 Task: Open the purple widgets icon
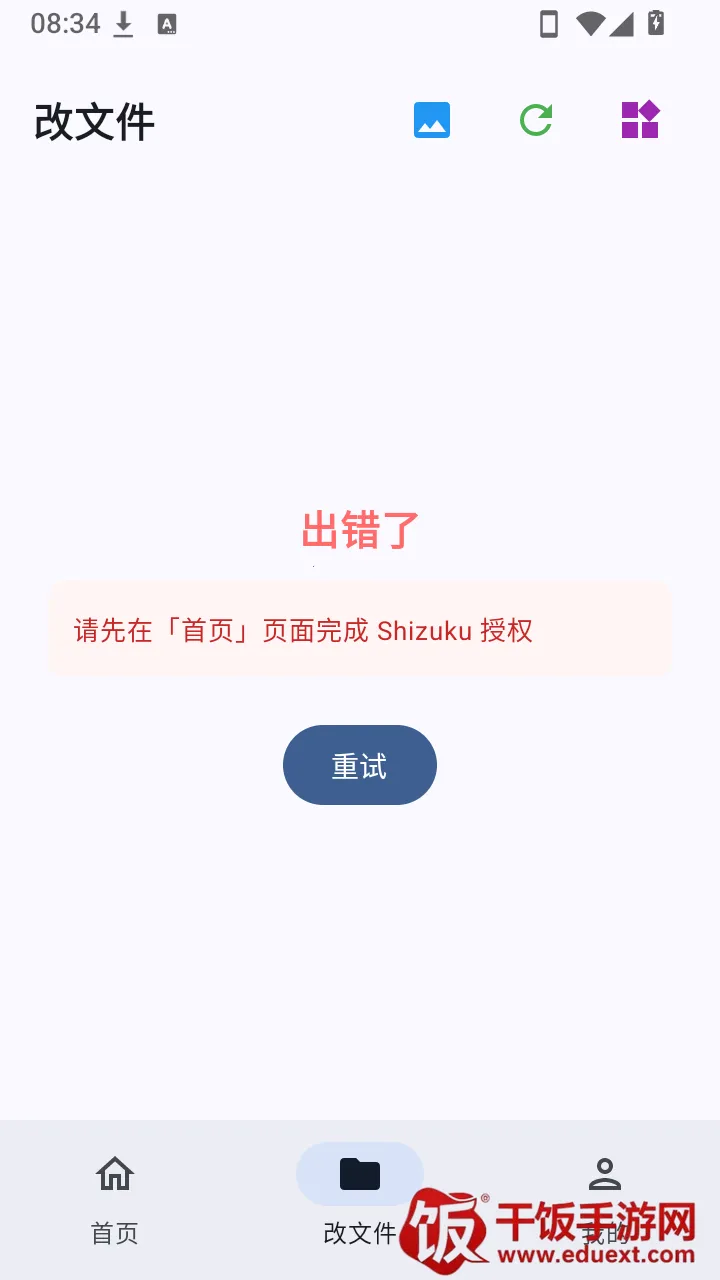640,120
